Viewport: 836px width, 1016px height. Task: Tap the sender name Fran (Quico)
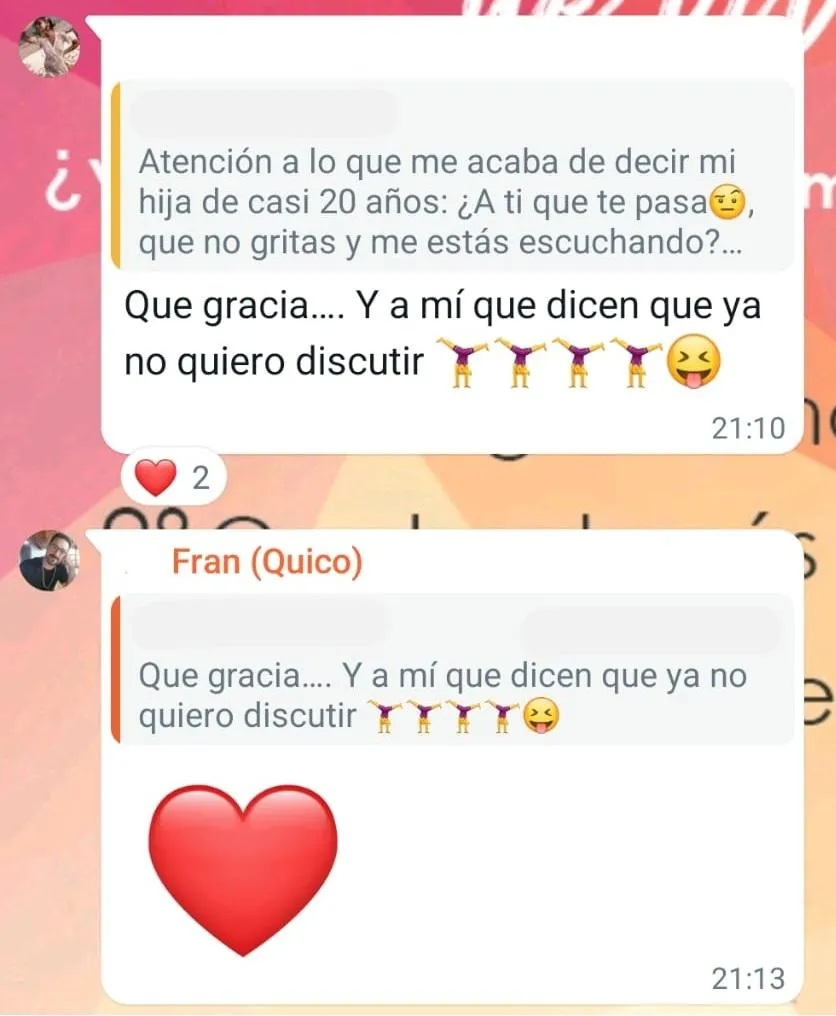pyautogui.click(x=266, y=562)
